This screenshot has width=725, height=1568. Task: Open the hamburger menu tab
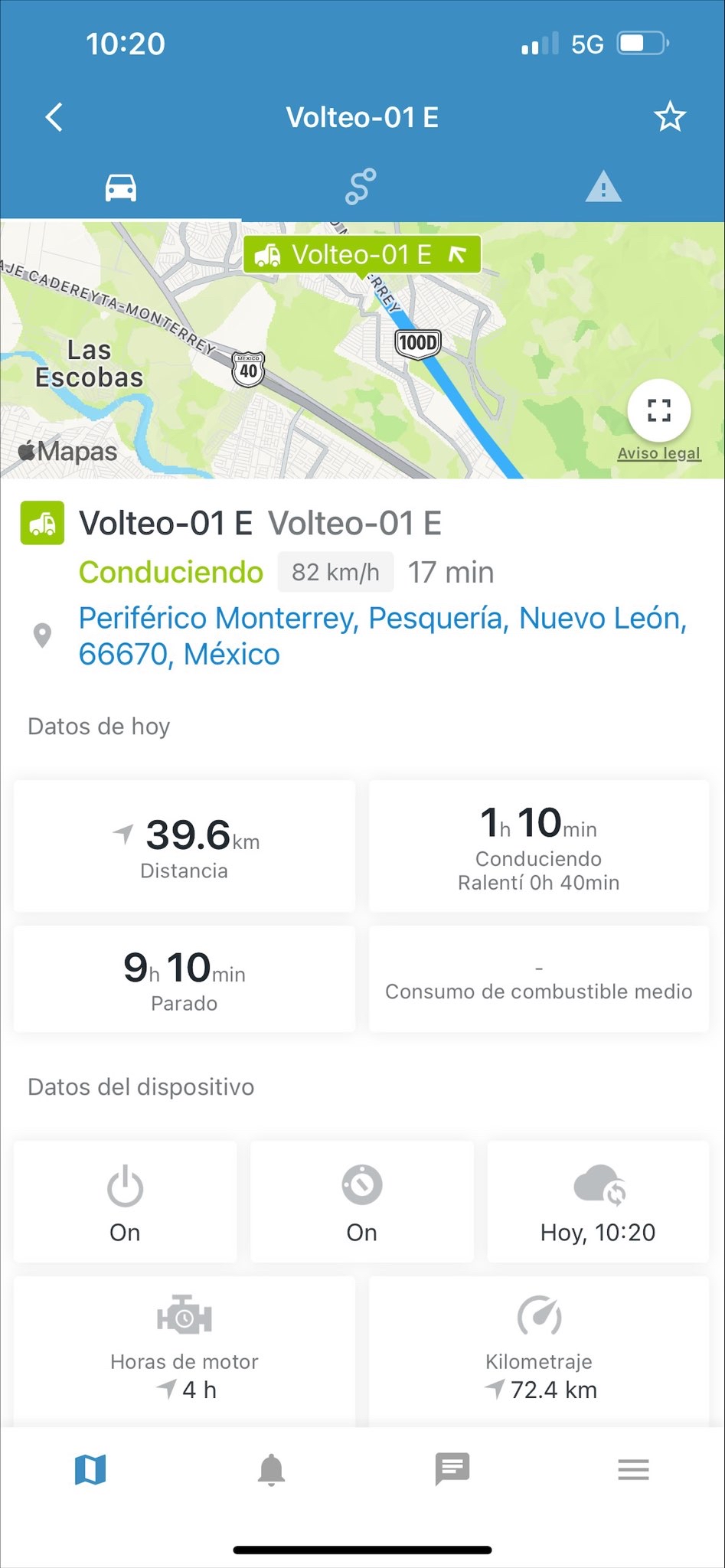click(633, 1469)
